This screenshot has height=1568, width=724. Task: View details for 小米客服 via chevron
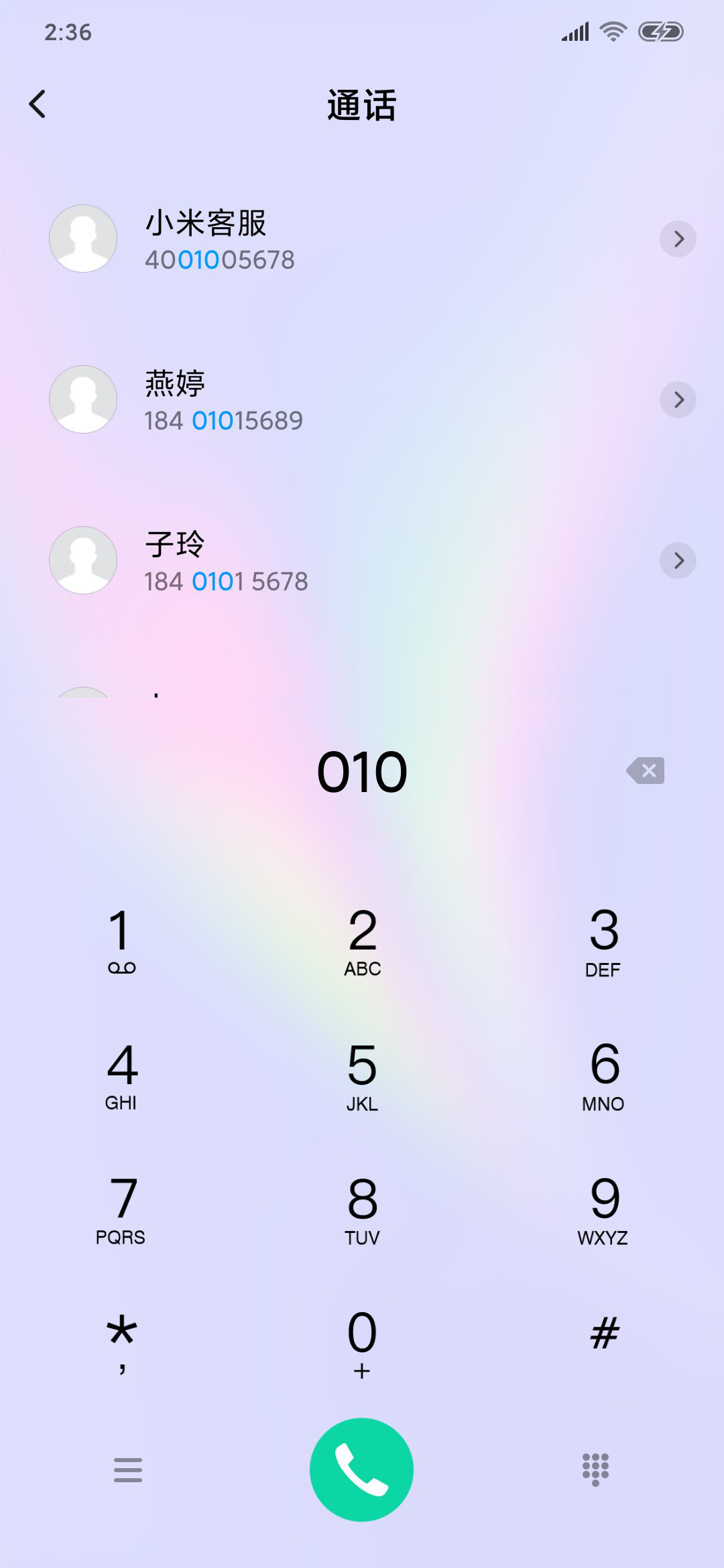click(678, 239)
